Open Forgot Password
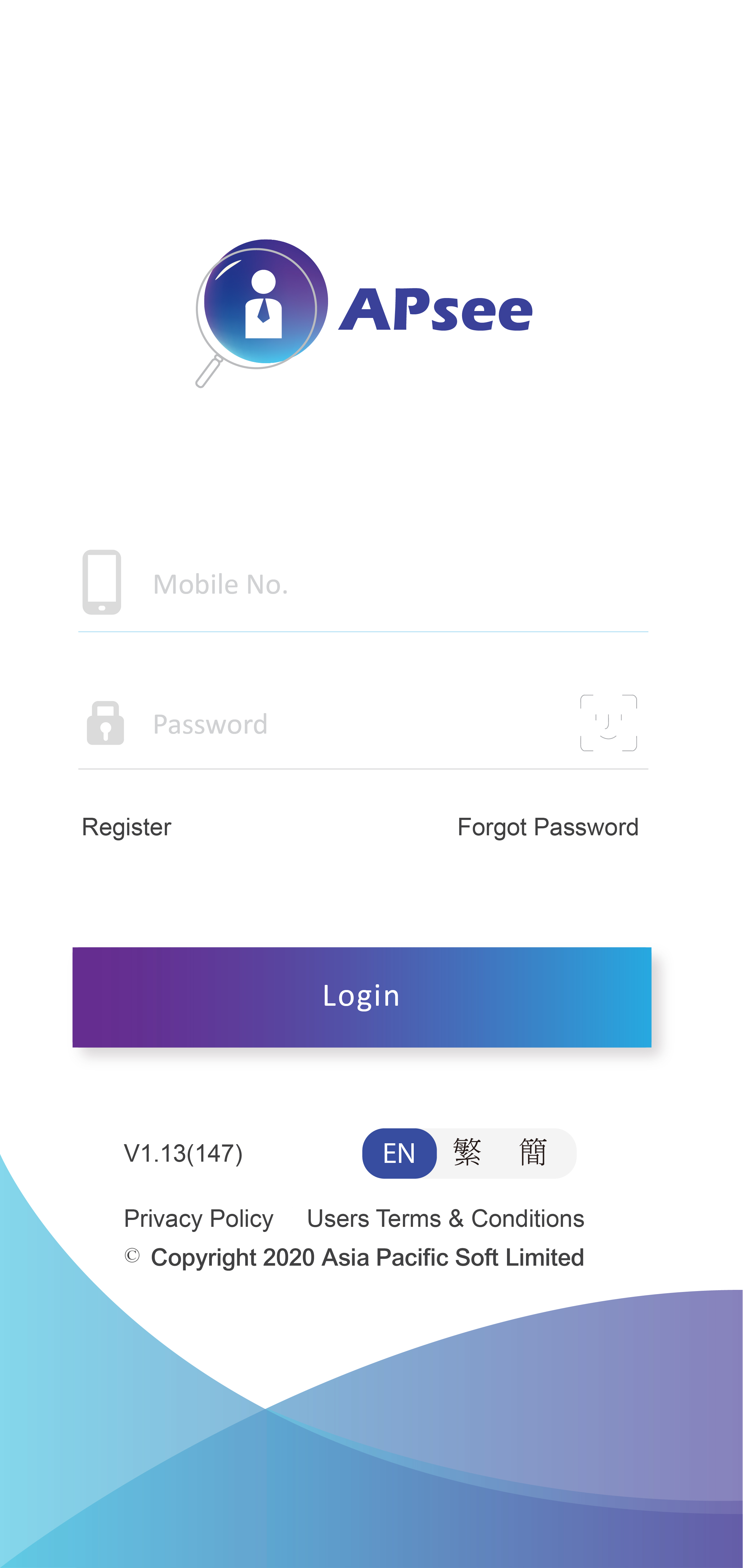 pyautogui.click(x=547, y=827)
